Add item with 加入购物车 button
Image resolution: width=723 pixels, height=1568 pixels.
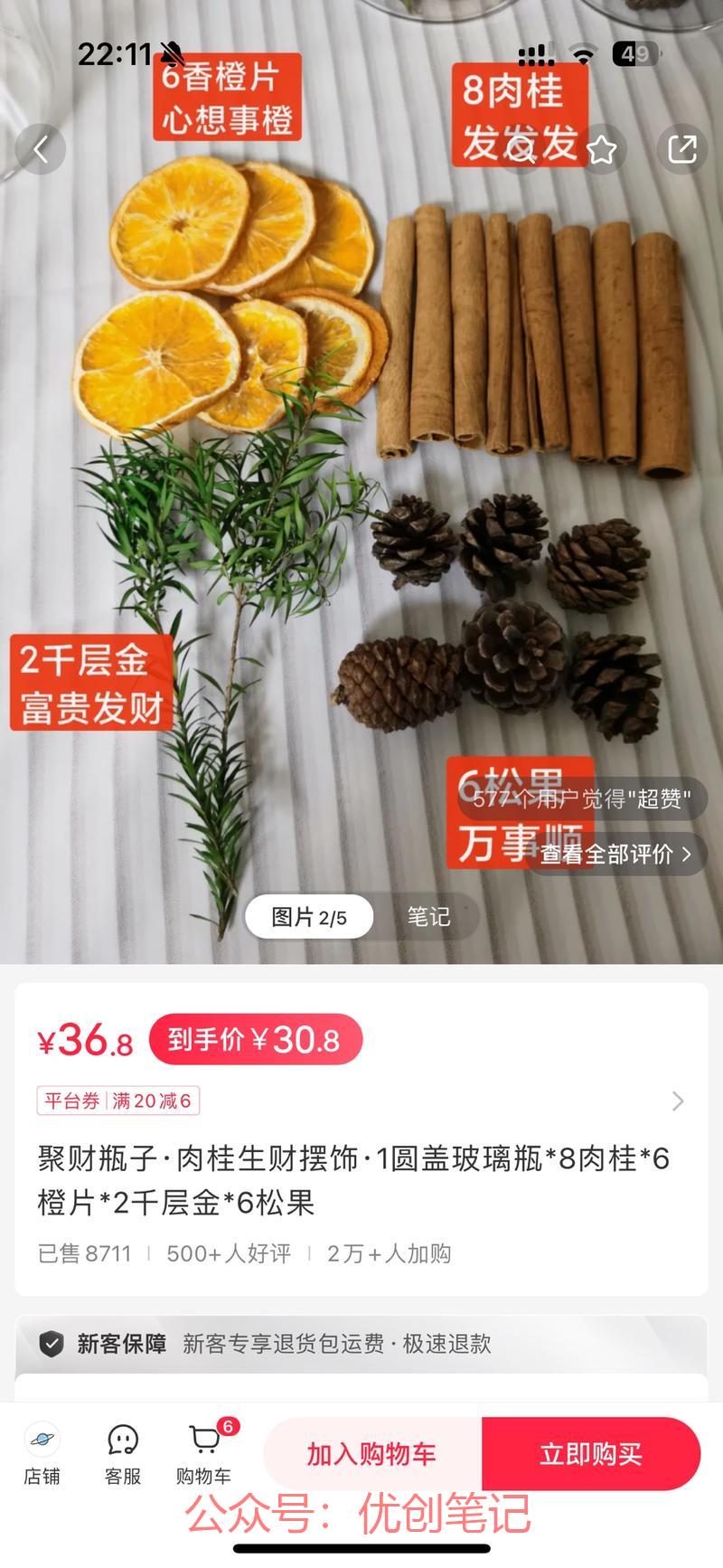[371, 1454]
